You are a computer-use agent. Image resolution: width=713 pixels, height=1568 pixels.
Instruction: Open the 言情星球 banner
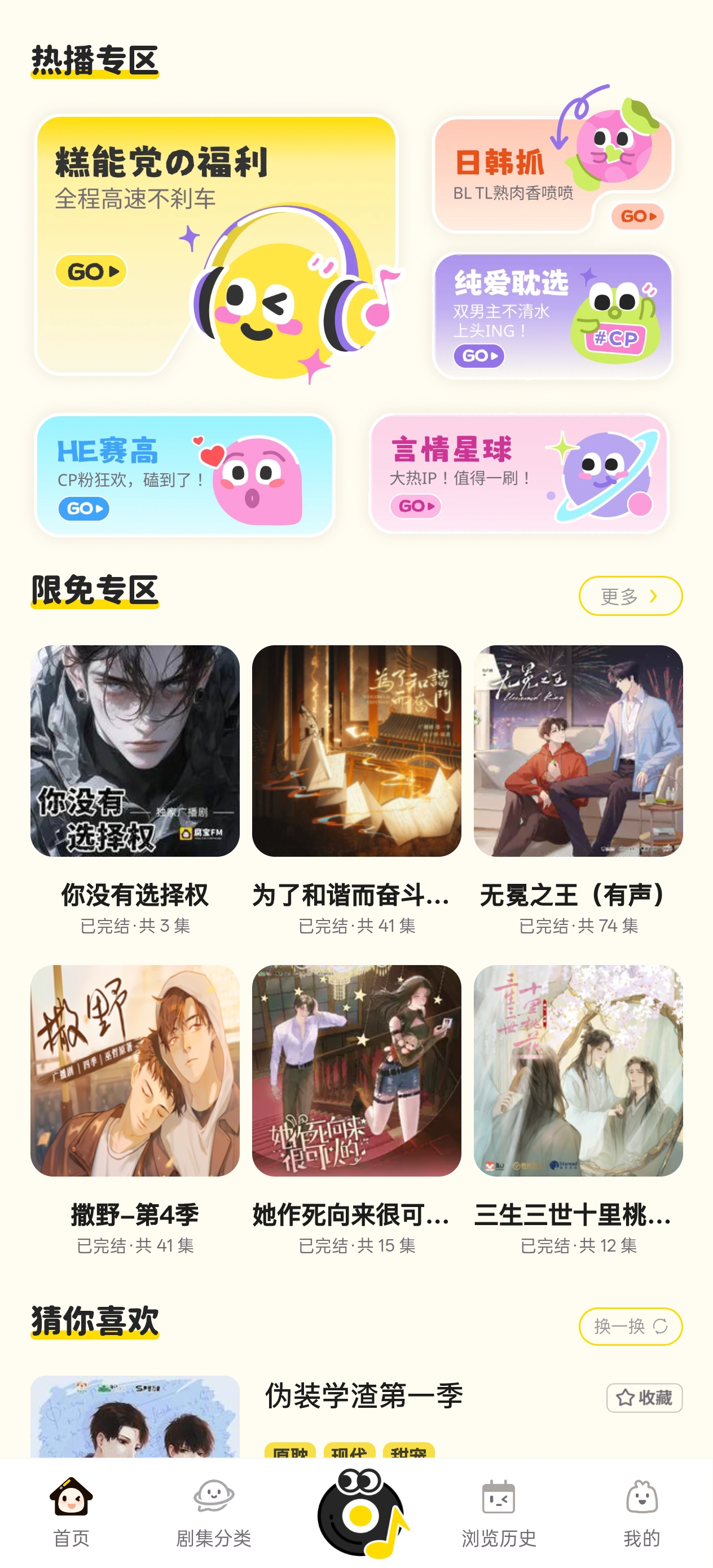[519, 474]
